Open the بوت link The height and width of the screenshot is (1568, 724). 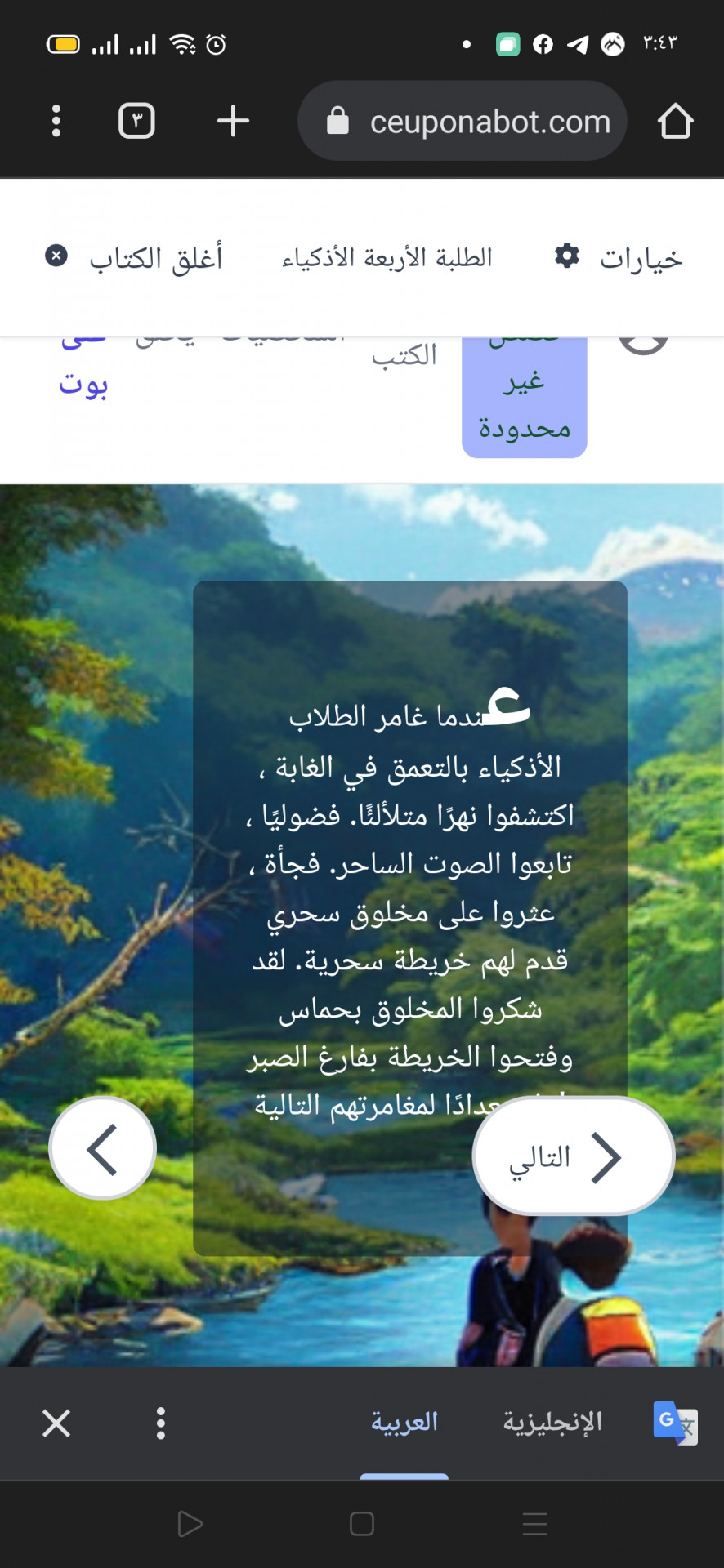click(x=83, y=383)
